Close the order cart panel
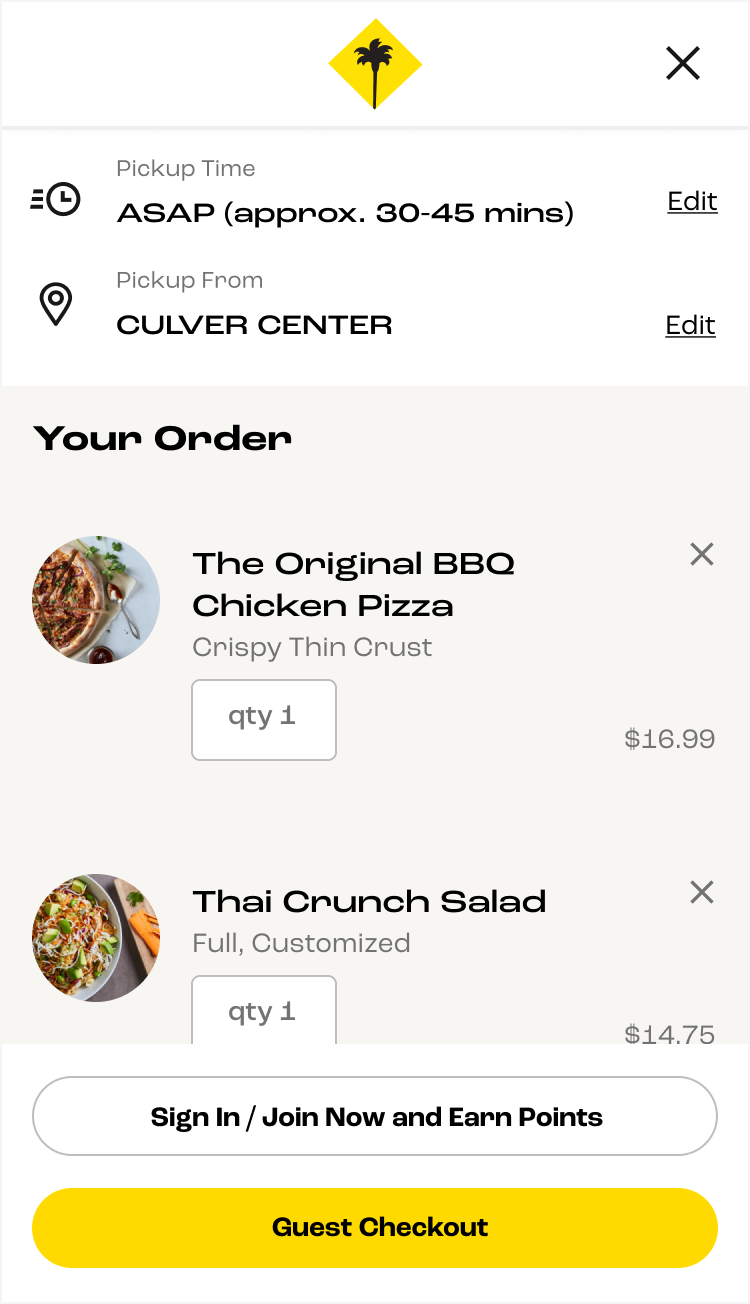Screen dimensions: 750x1304 pyautogui.click(x=683, y=64)
